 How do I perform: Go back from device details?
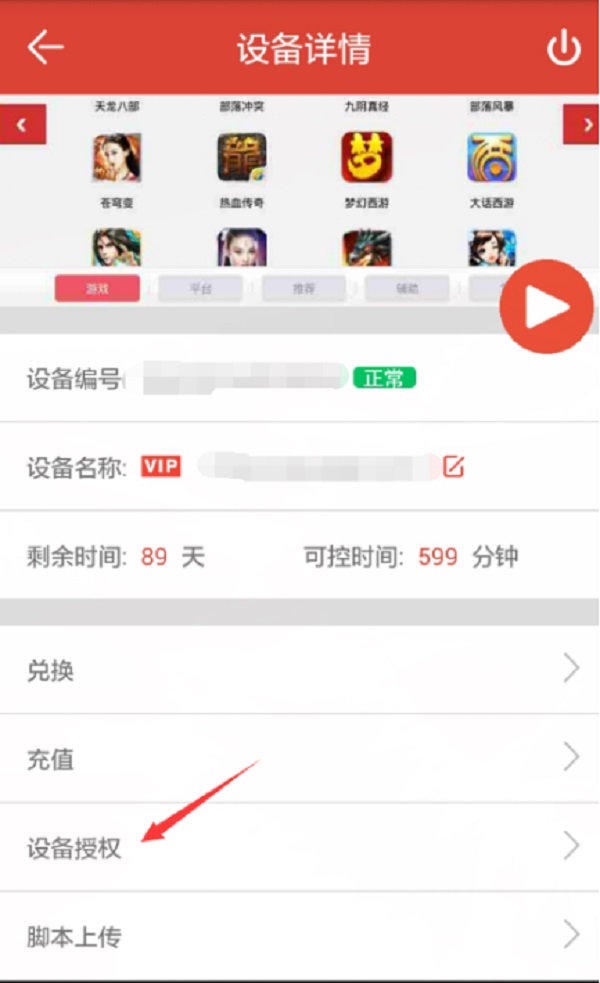pyautogui.click(x=45, y=47)
